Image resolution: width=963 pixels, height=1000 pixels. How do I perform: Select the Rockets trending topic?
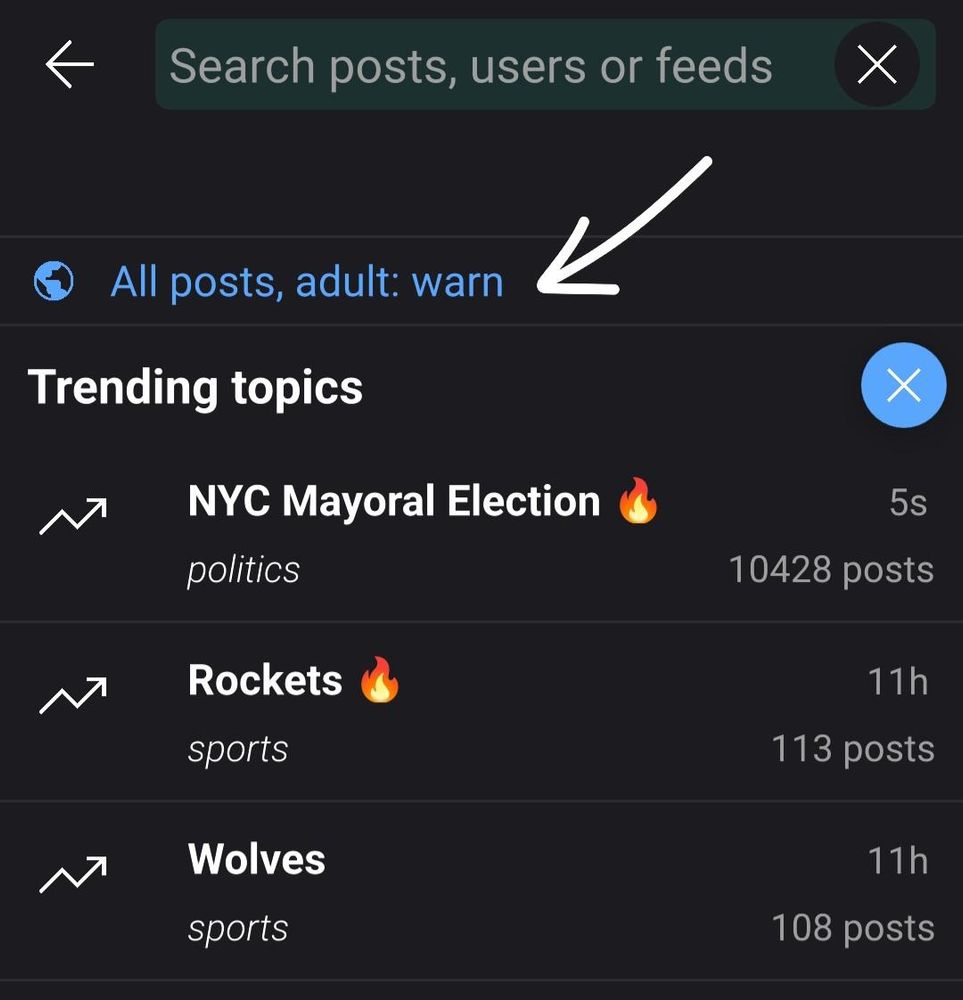click(x=264, y=680)
